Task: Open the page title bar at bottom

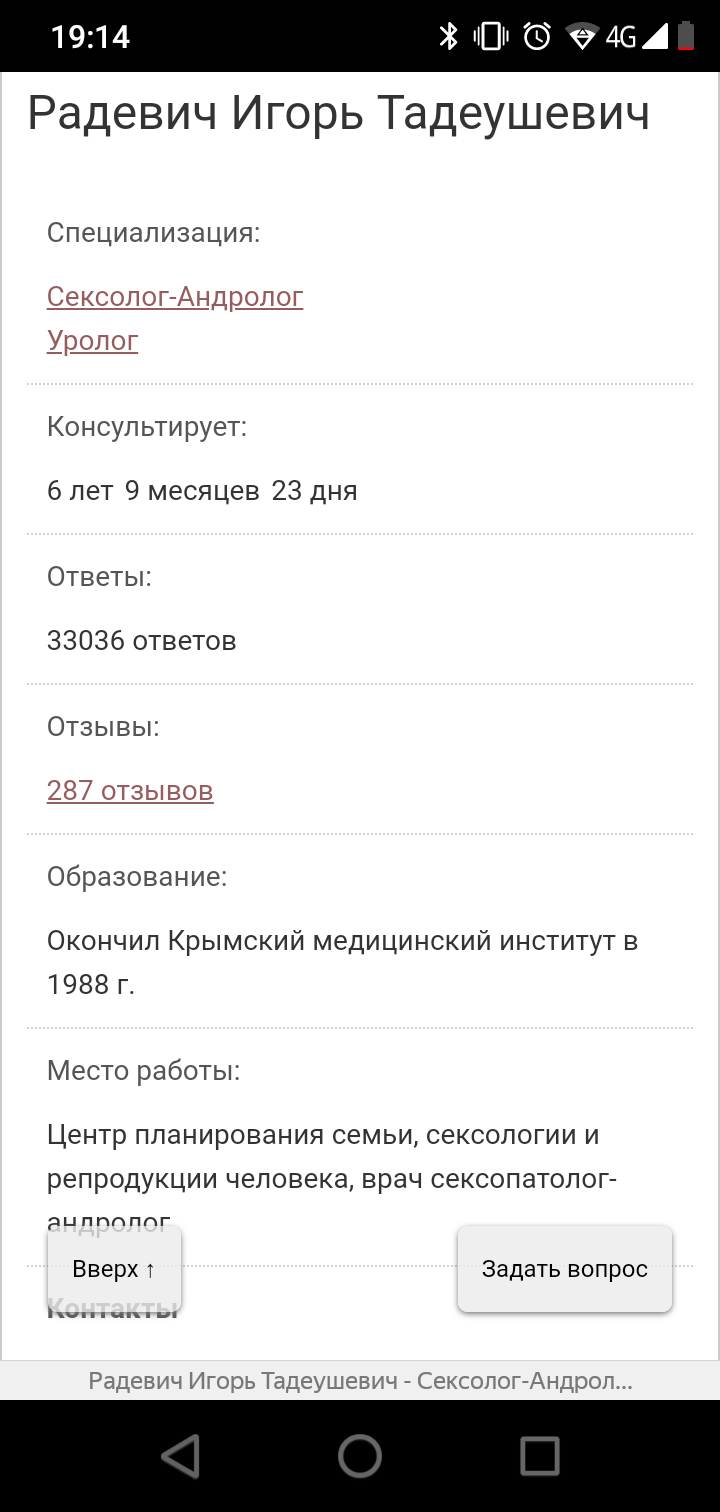Action: (x=360, y=1381)
